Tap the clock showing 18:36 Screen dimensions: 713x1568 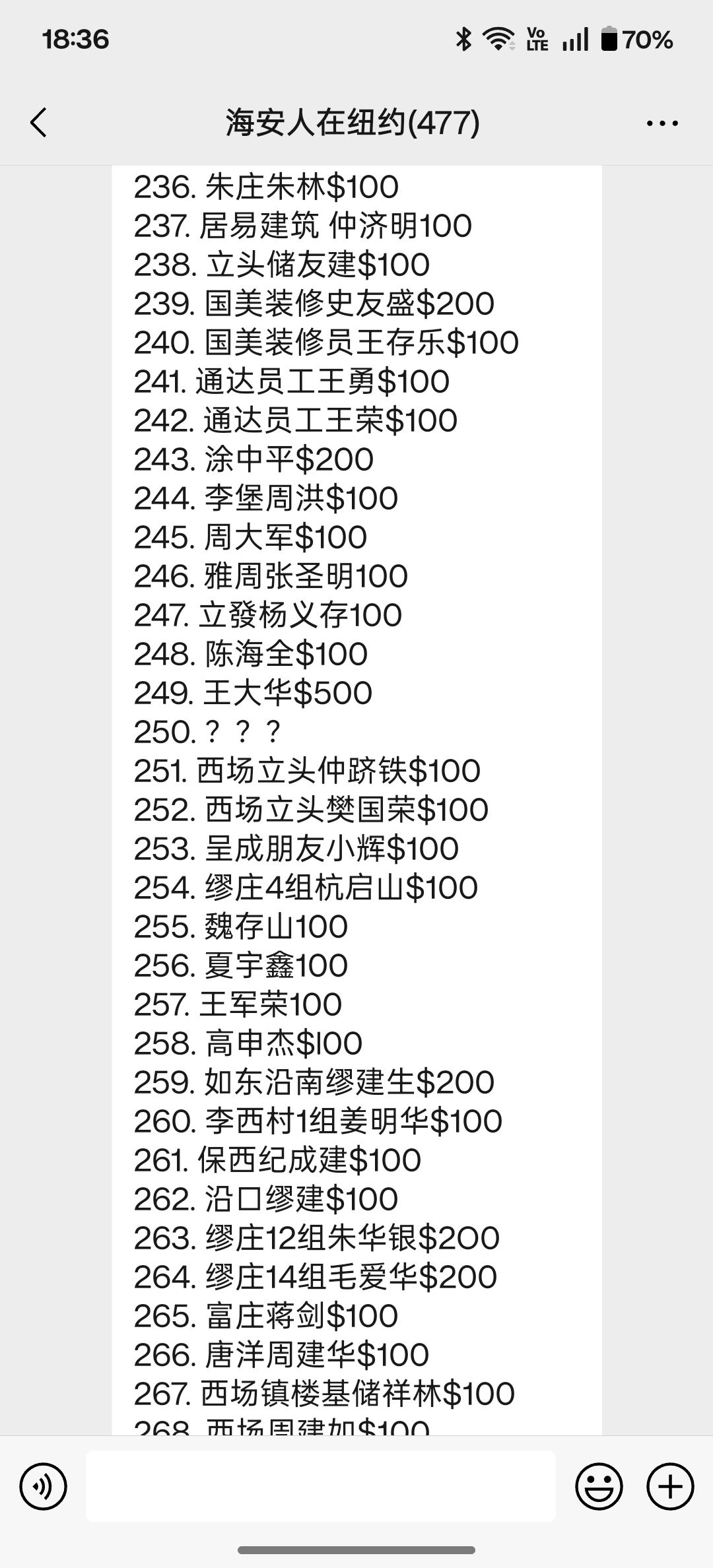(x=74, y=40)
